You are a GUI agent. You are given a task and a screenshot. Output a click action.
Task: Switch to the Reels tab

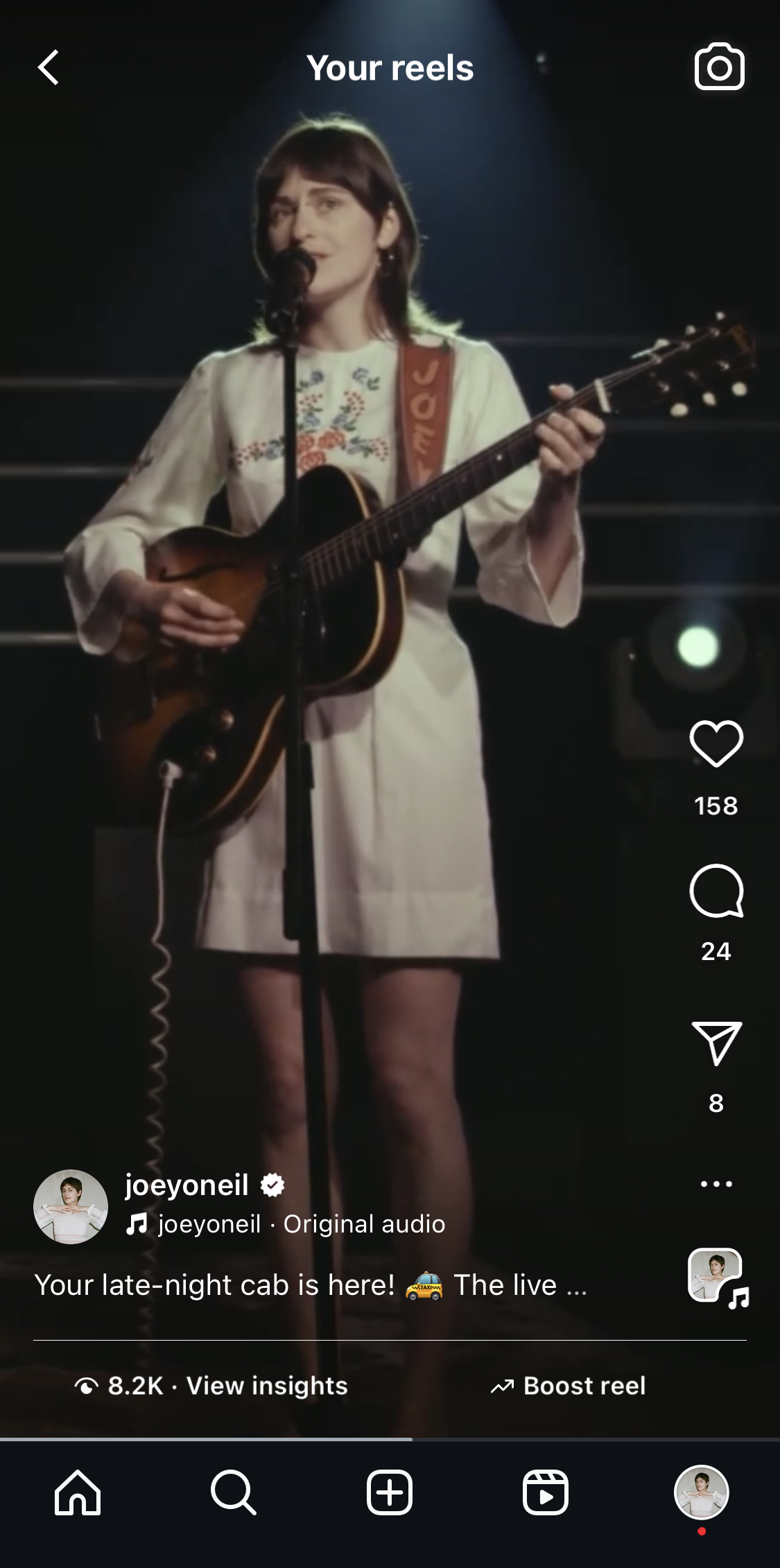[x=546, y=1492]
